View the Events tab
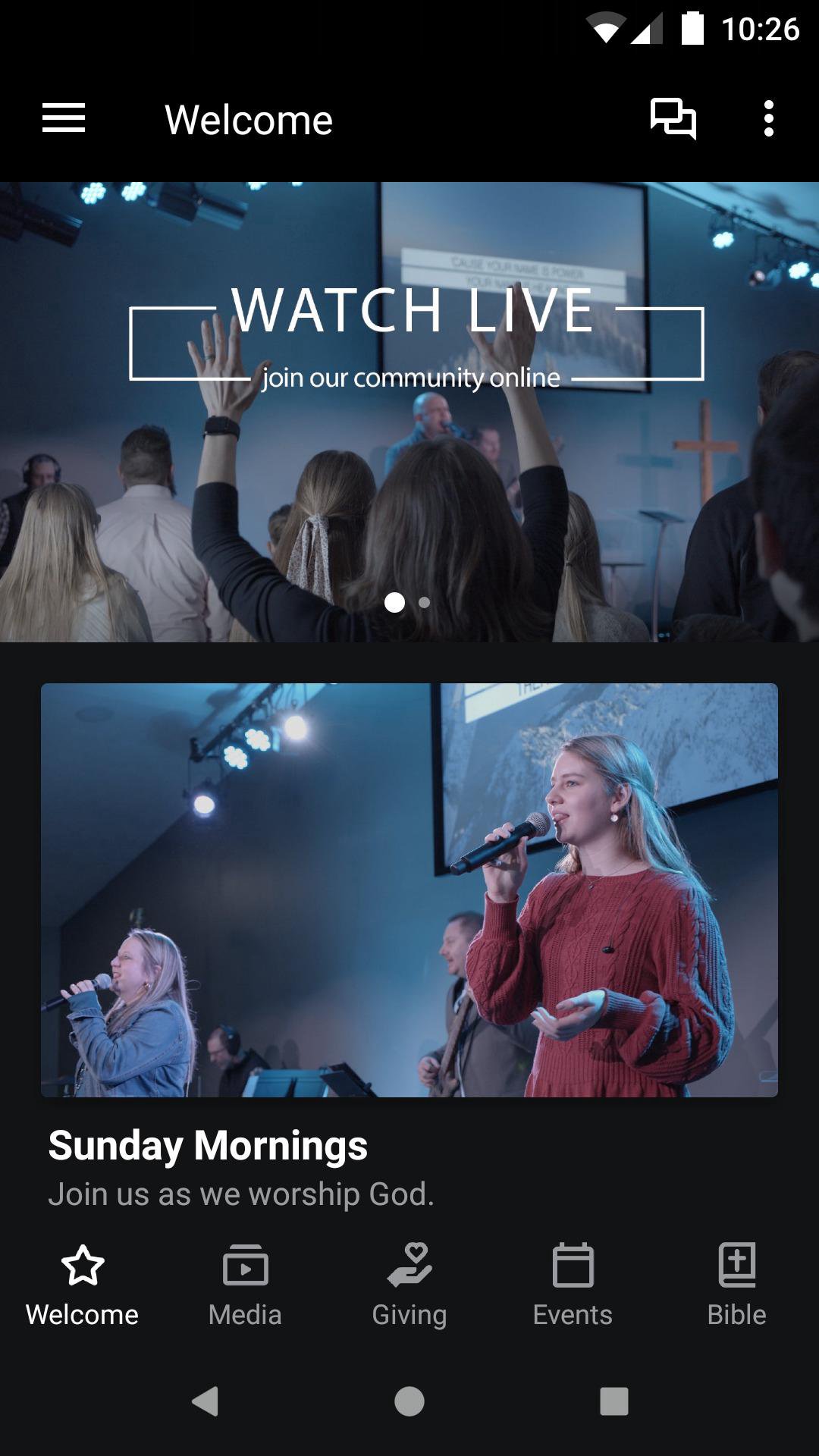This screenshot has width=819, height=1456. pyautogui.click(x=573, y=1285)
